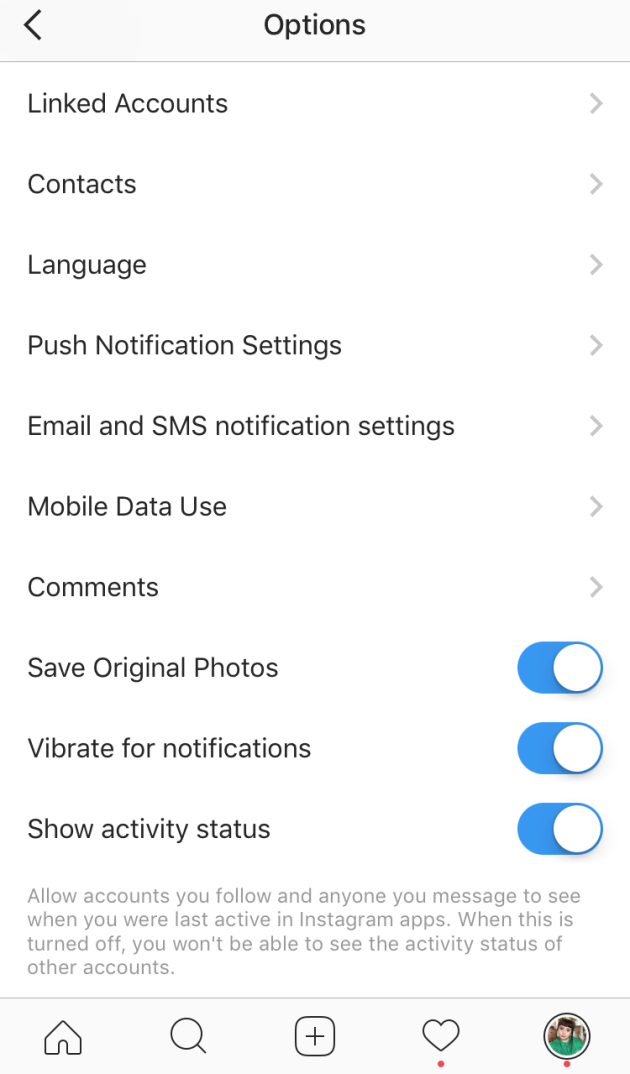
Task: Disable Vibrate for notifications
Action: (559, 749)
